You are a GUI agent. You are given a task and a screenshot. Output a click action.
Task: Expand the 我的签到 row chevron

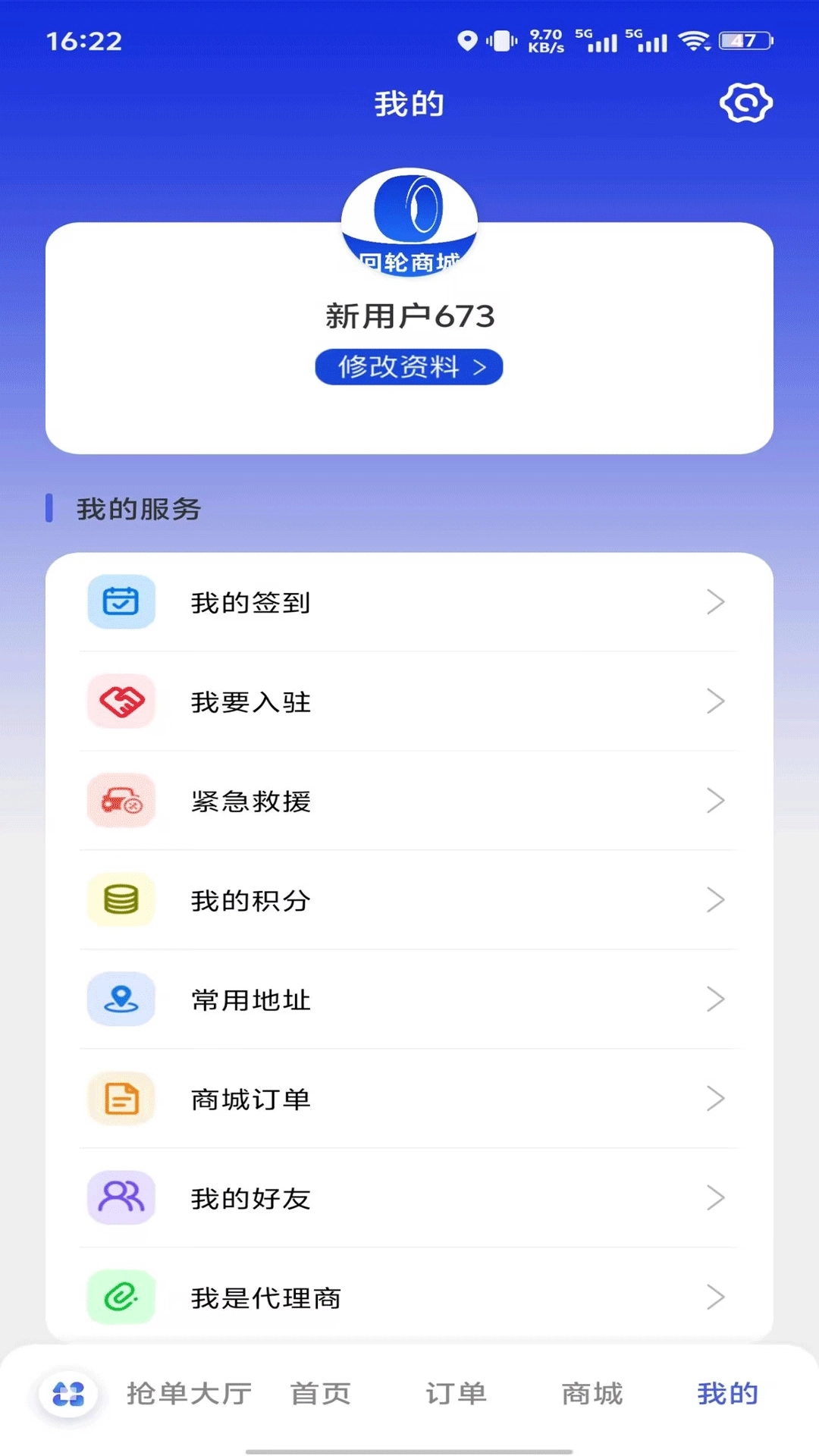pyautogui.click(x=716, y=601)
